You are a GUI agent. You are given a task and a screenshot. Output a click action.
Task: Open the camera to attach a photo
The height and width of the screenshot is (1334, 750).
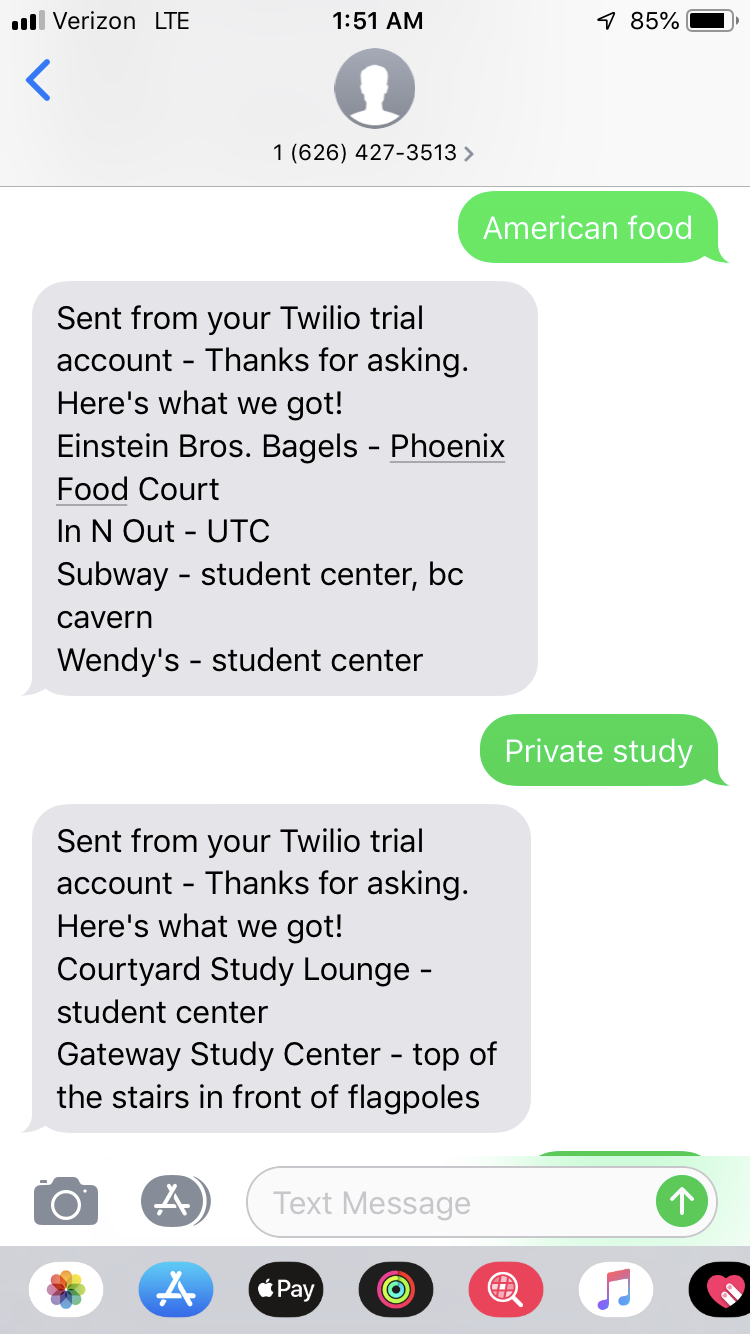coord(66,1201)
